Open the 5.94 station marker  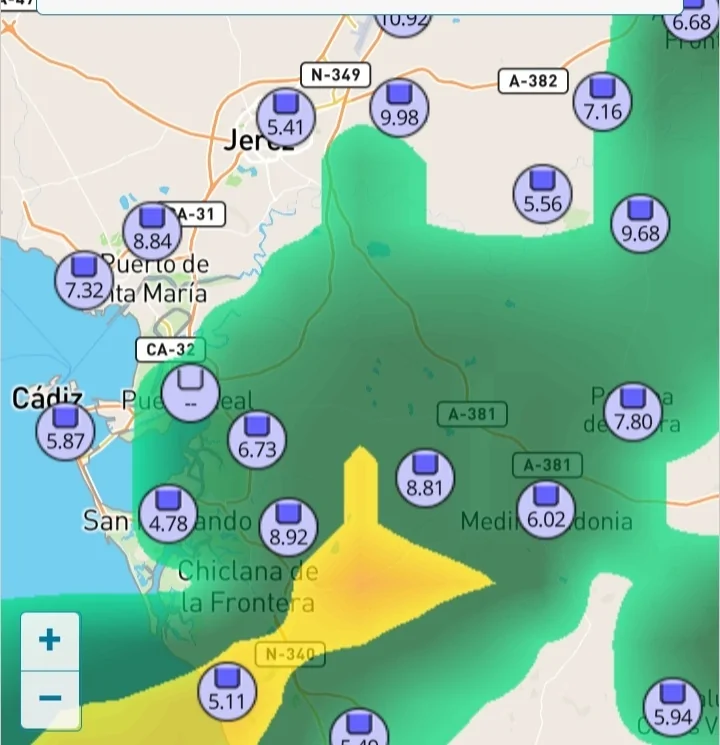672,706
